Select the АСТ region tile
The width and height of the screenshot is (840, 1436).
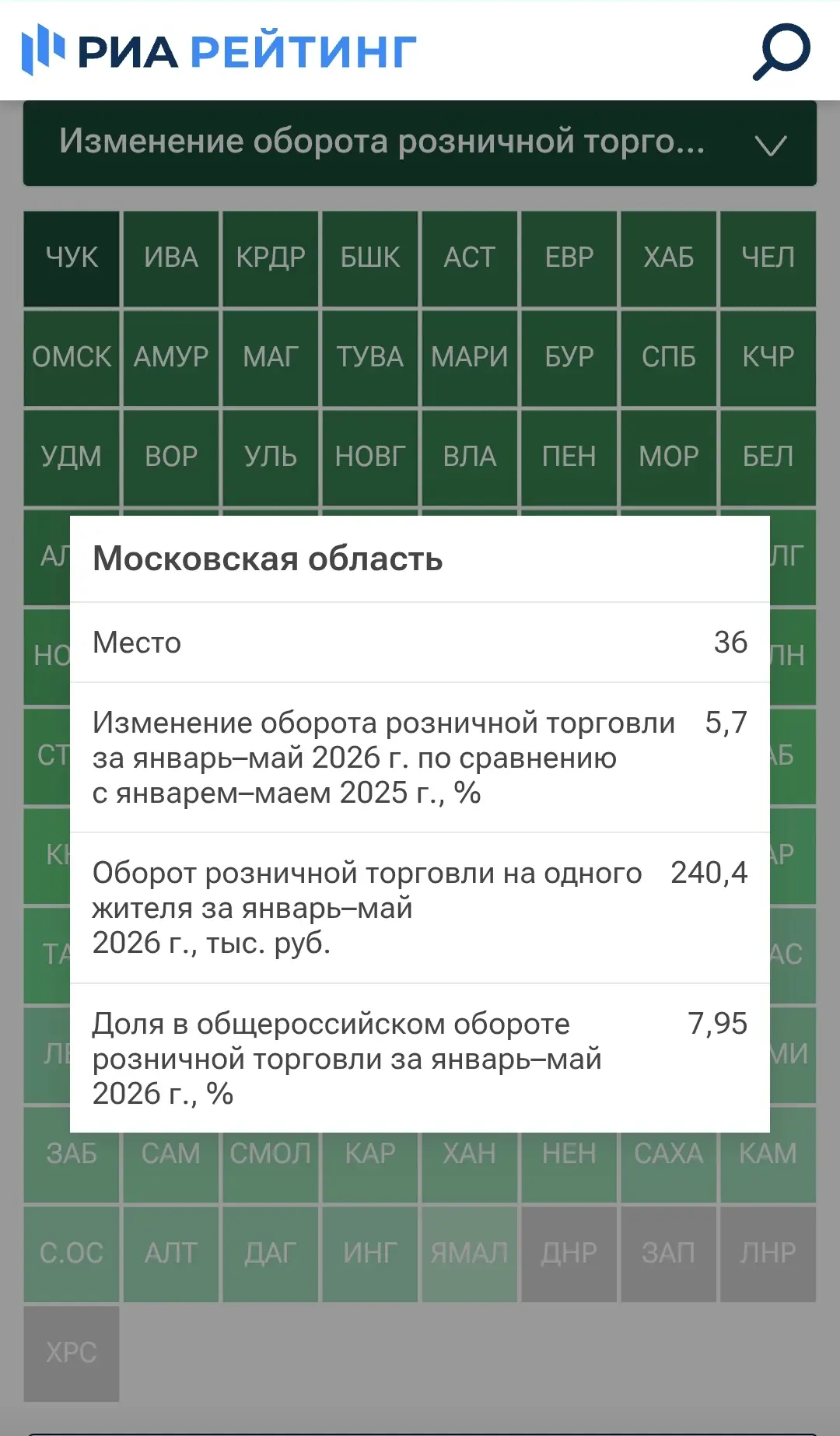(470, 258)
